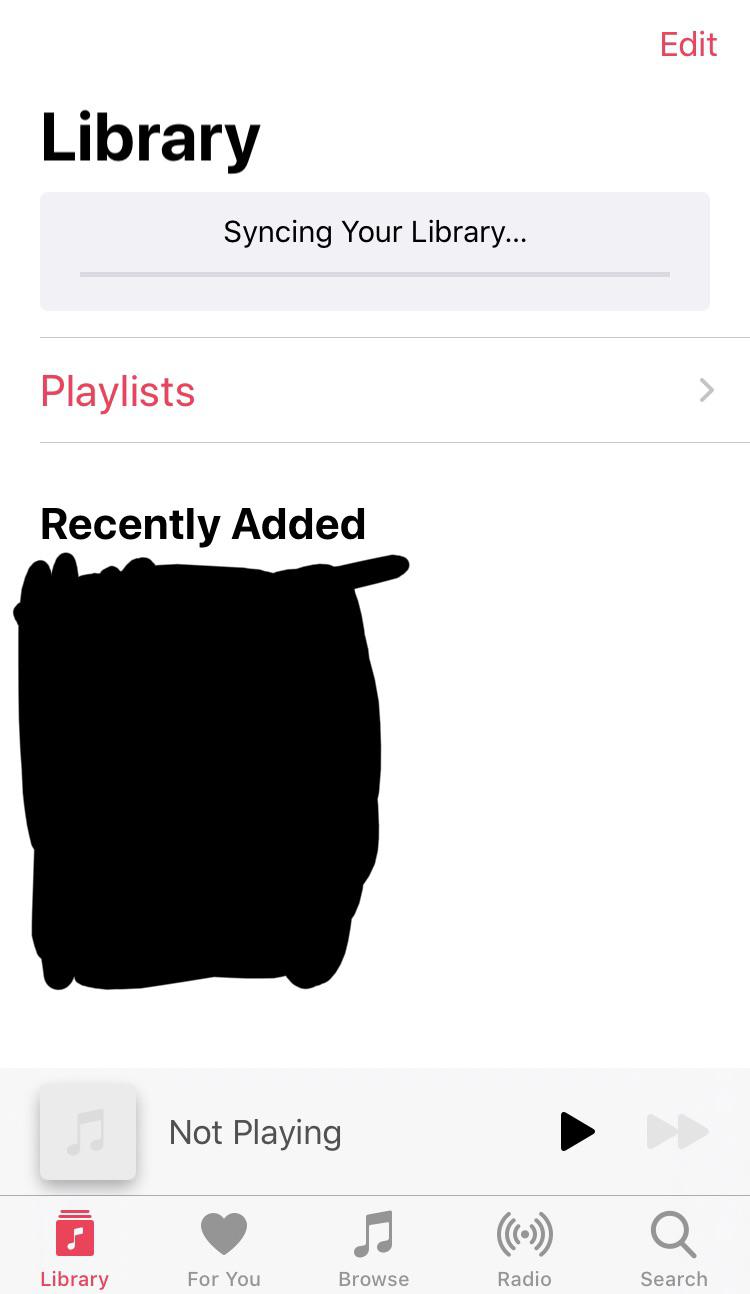The image size is (750, 1294).
Task: Tap the Recently Added heading
Action: pos(202,523)
